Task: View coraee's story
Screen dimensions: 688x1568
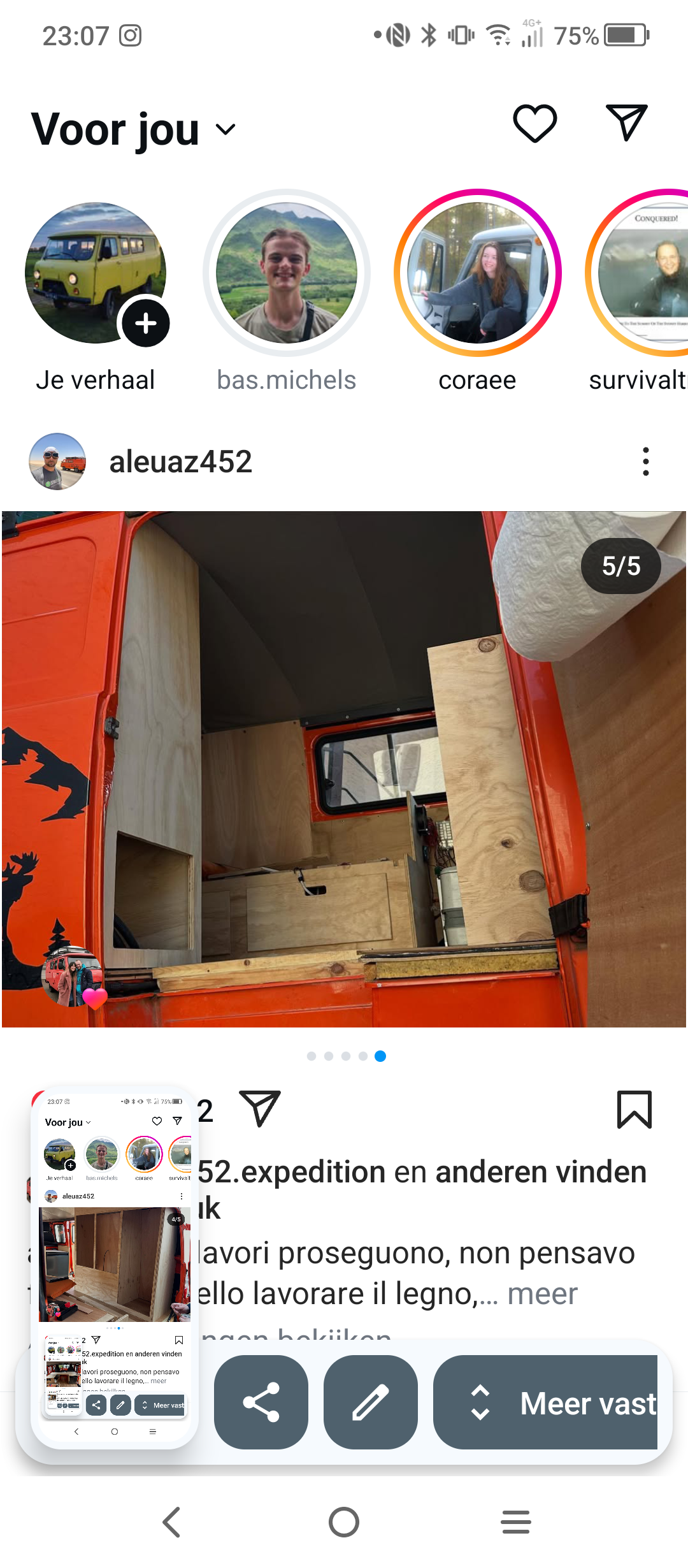Action: point(478,273)
